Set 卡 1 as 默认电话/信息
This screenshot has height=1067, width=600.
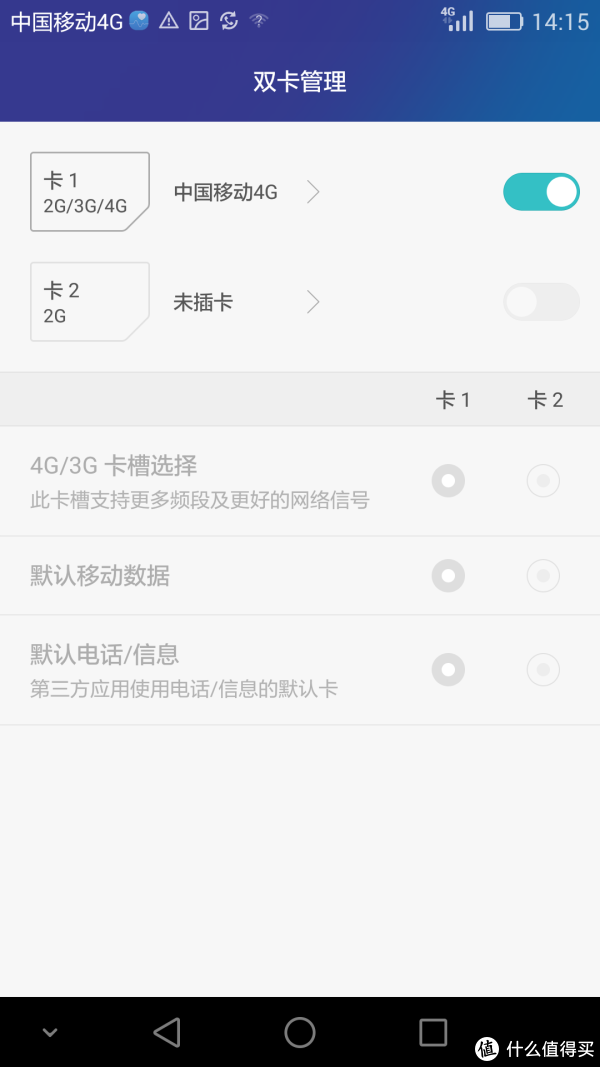tap(448, 670)
